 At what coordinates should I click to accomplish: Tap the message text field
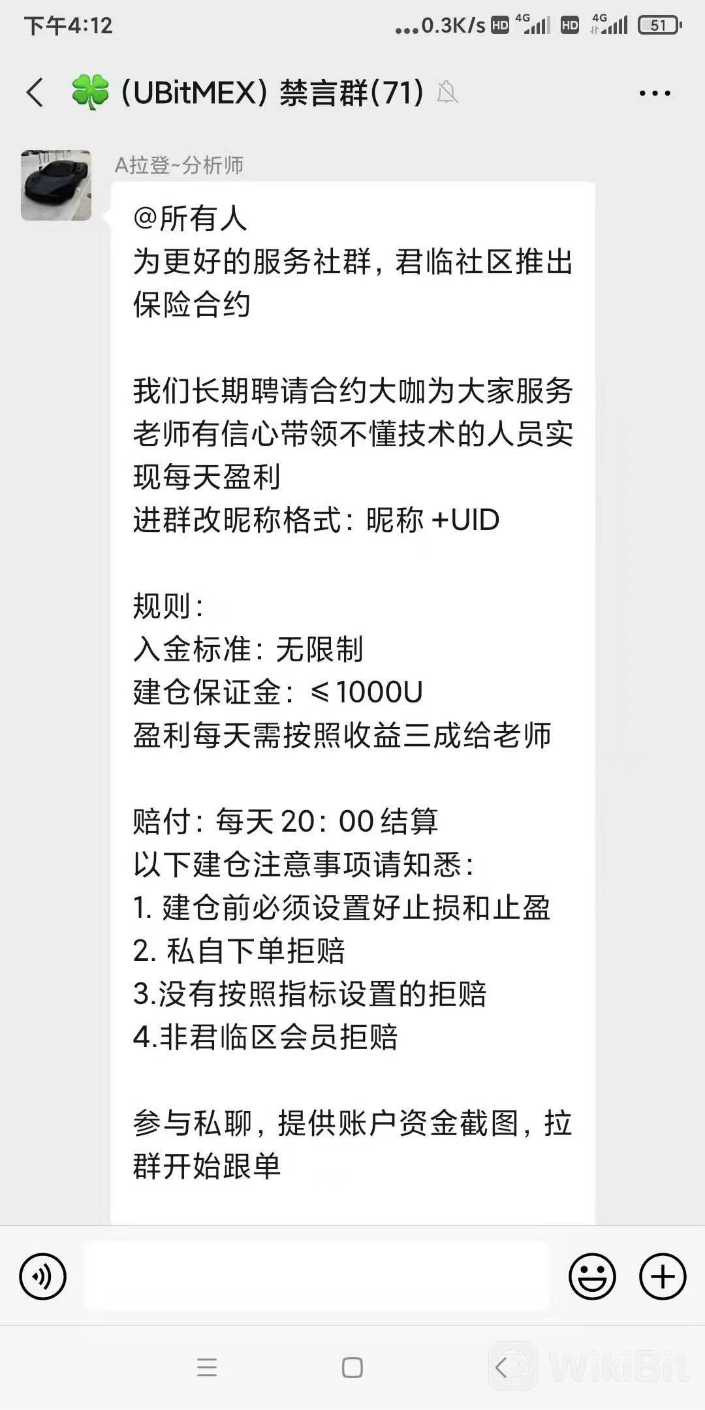tap(316, 1276)
